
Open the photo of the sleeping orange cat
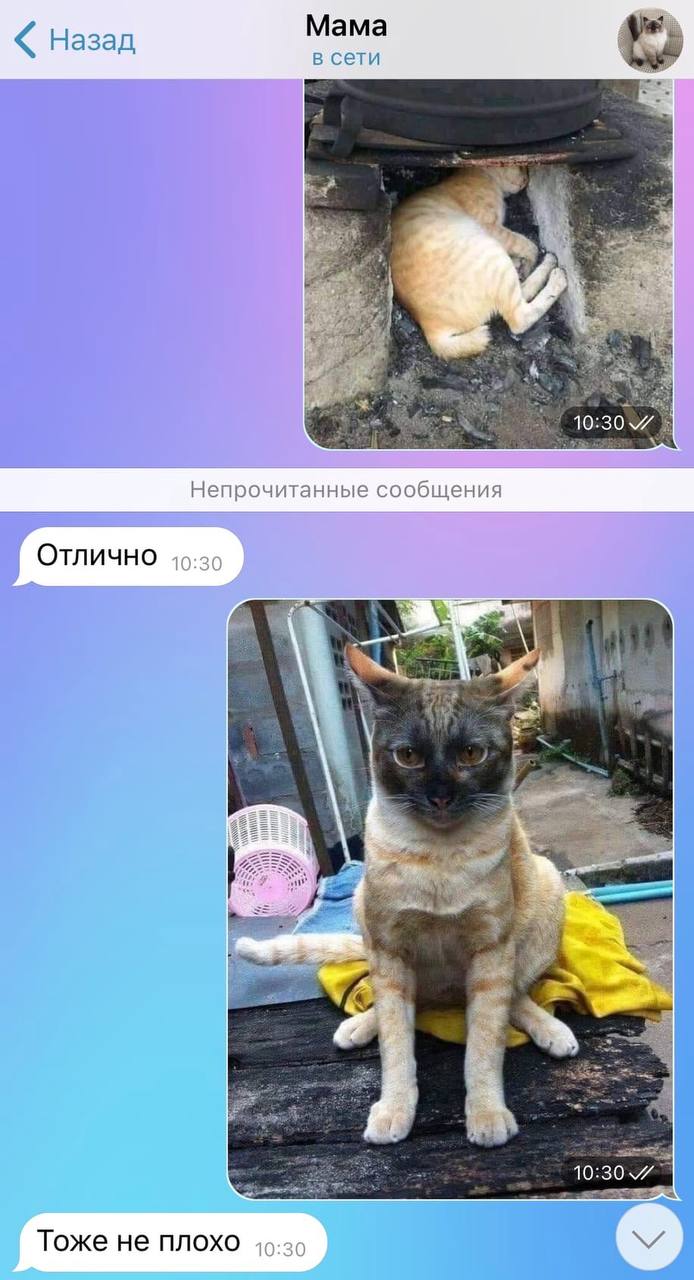(489, 265)
